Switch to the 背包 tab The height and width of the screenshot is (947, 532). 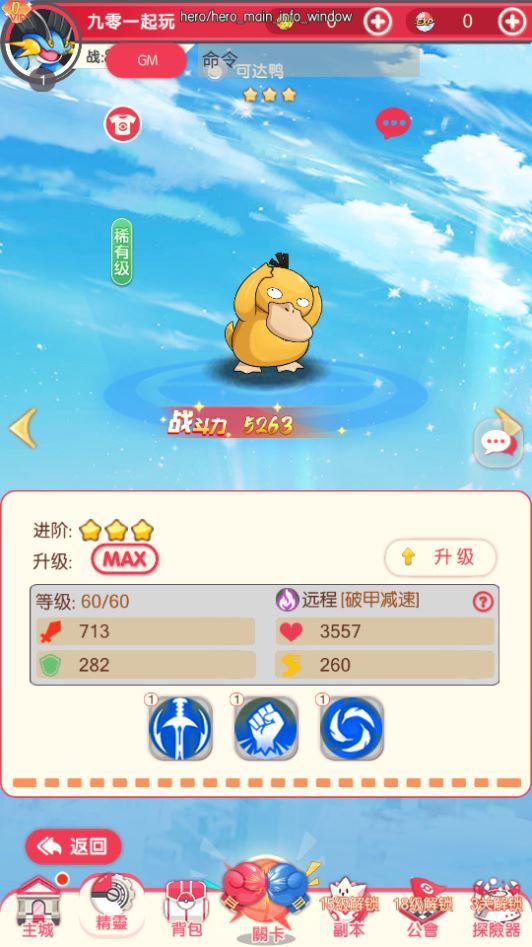(x=186, y=909)
